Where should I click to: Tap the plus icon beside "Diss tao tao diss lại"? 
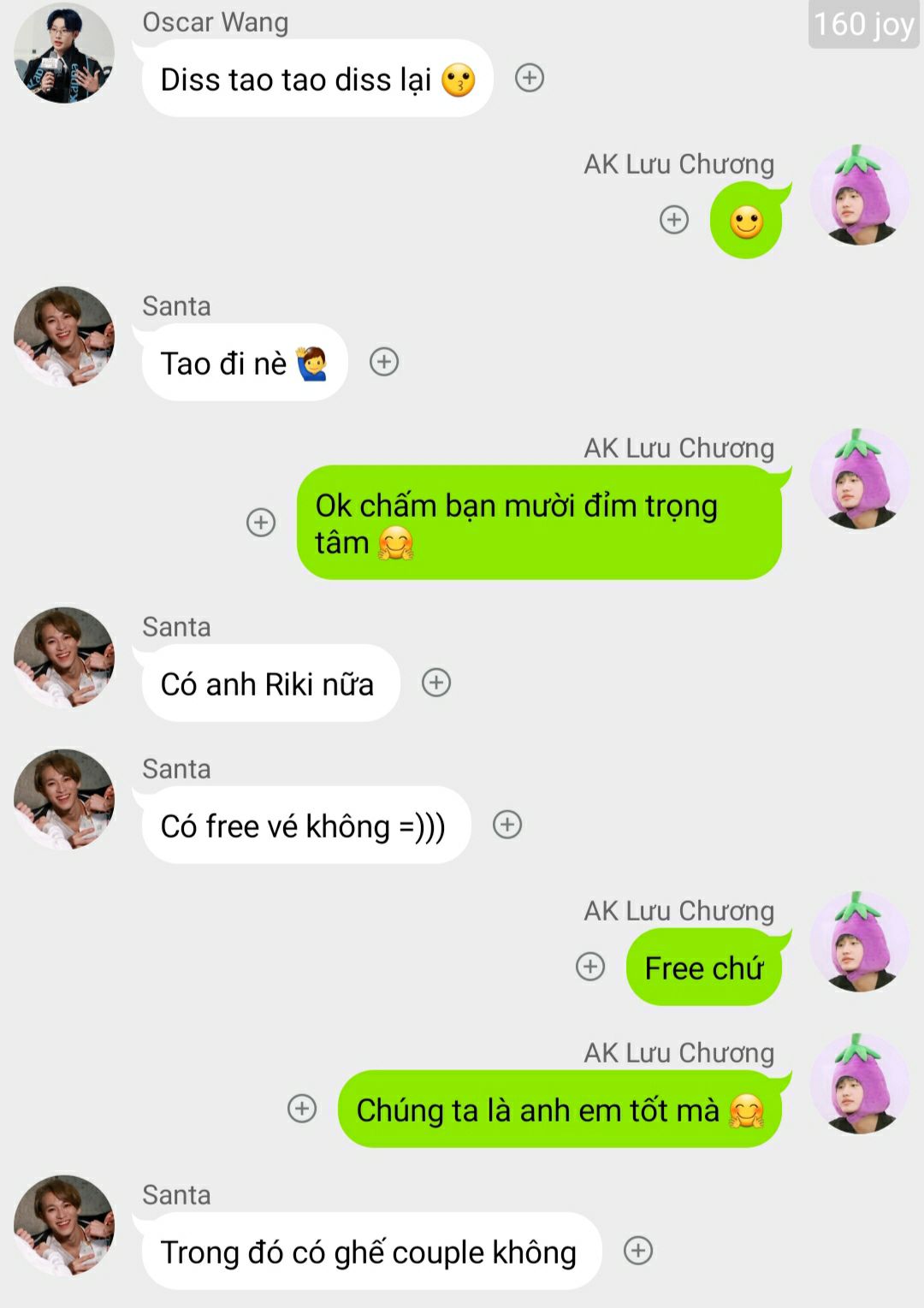pos(530,78)
